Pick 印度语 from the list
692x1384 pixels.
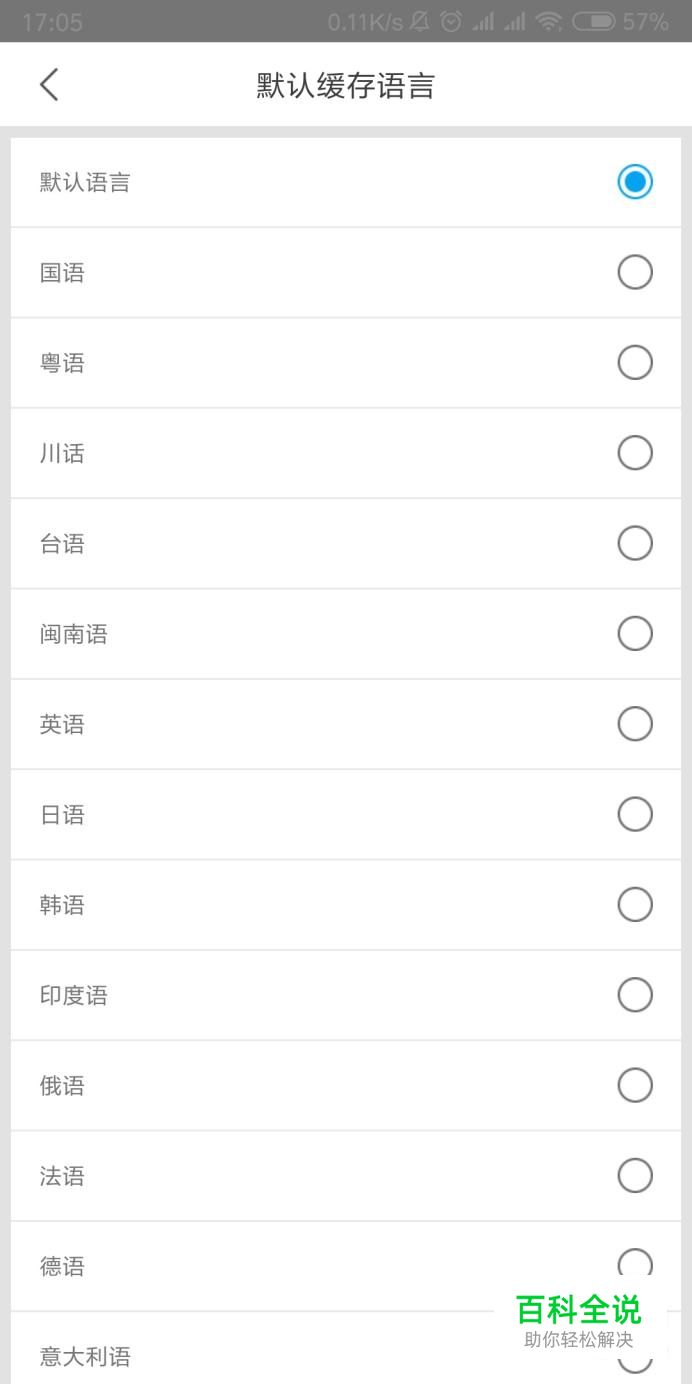(346, 995)
